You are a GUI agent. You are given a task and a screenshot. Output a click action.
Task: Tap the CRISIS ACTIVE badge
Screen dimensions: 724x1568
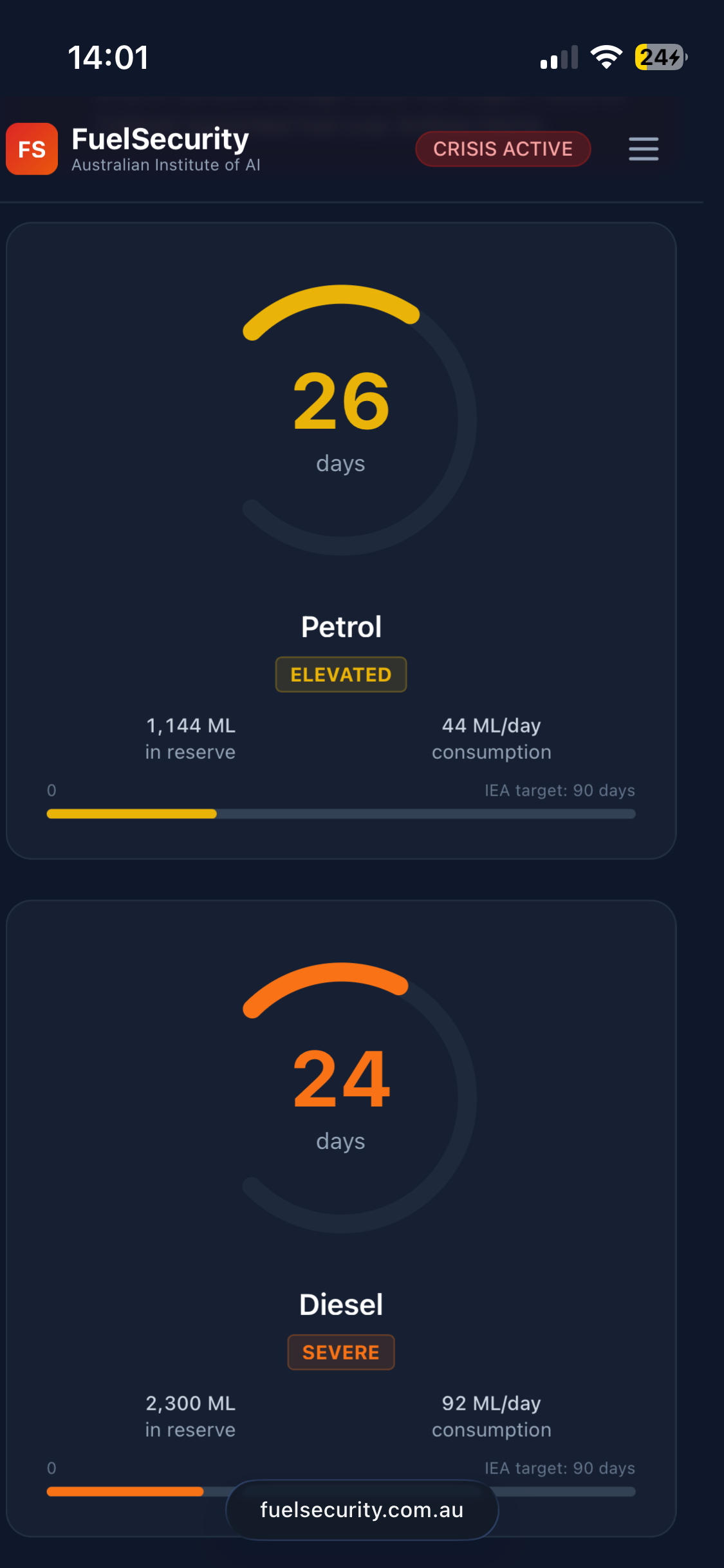[x=503, y=149]
